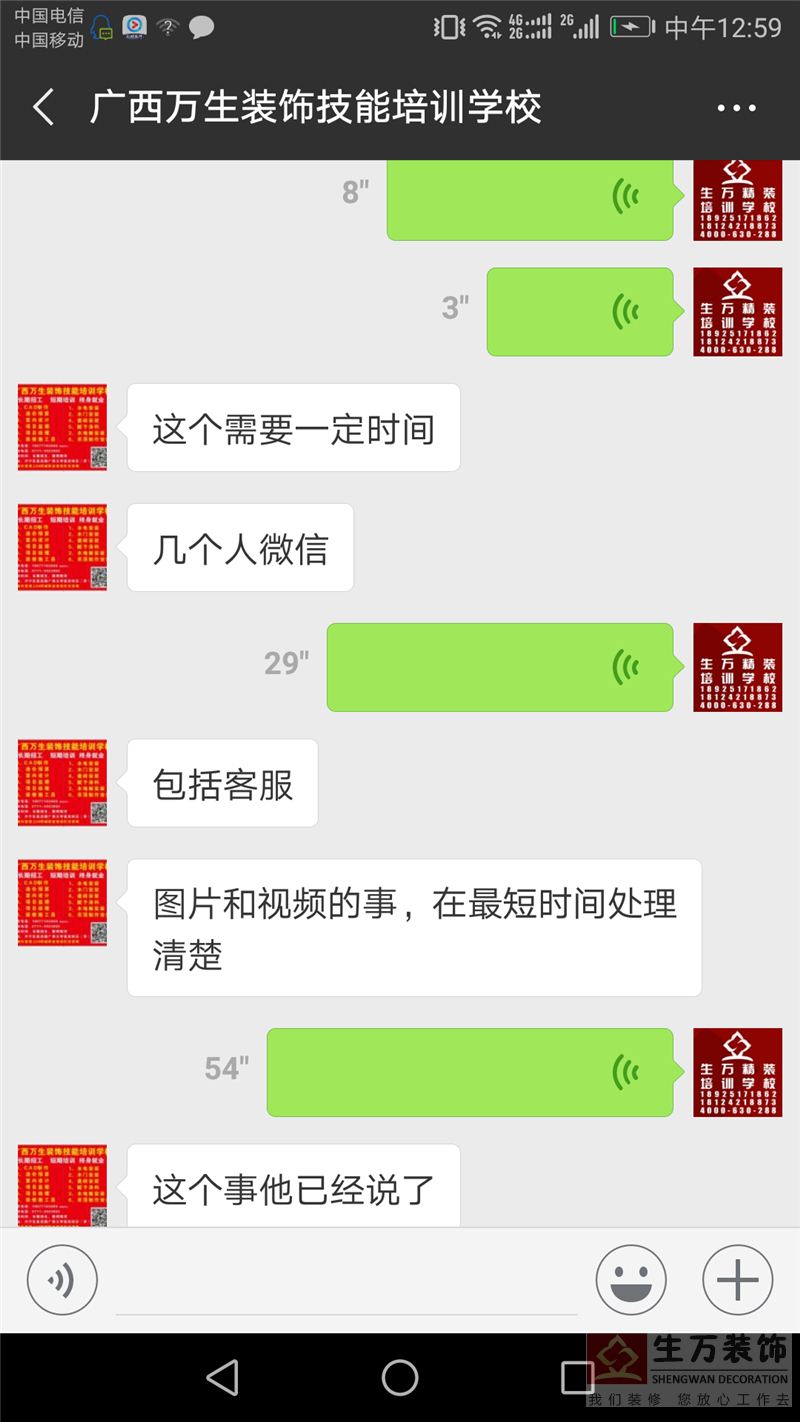The image size is (800, 1422).
Task: Play the 8-second voice message
Action: 530,198
